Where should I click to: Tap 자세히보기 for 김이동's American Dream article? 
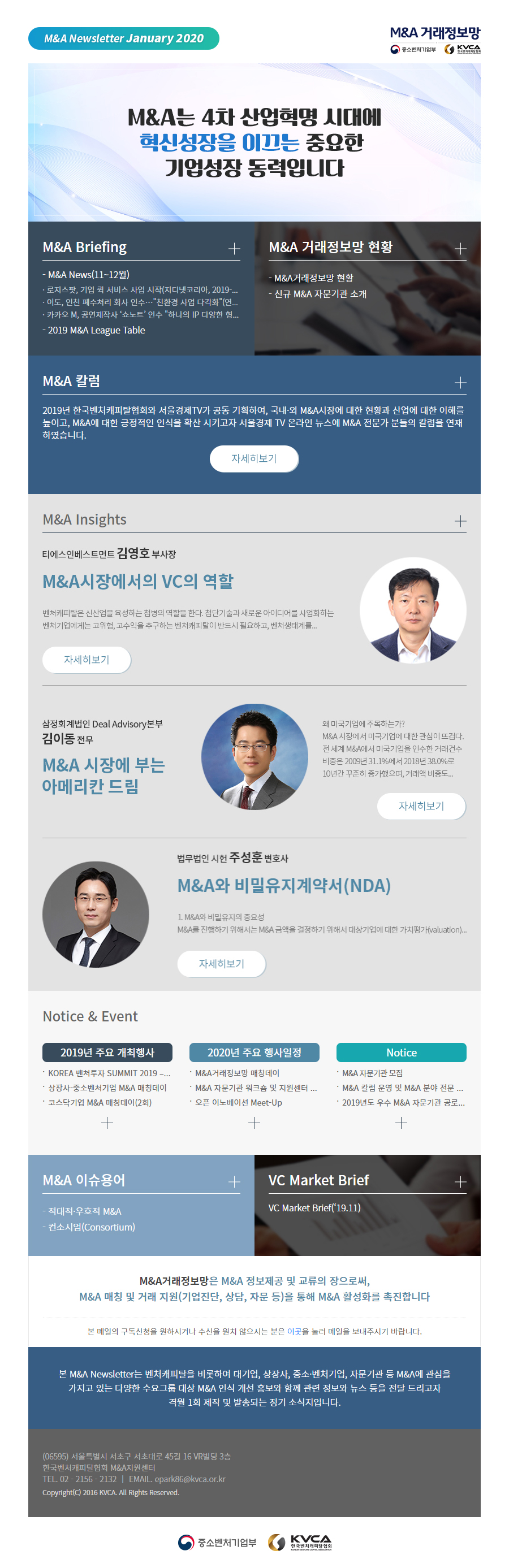pyautogui.click(x=421, y=806)
